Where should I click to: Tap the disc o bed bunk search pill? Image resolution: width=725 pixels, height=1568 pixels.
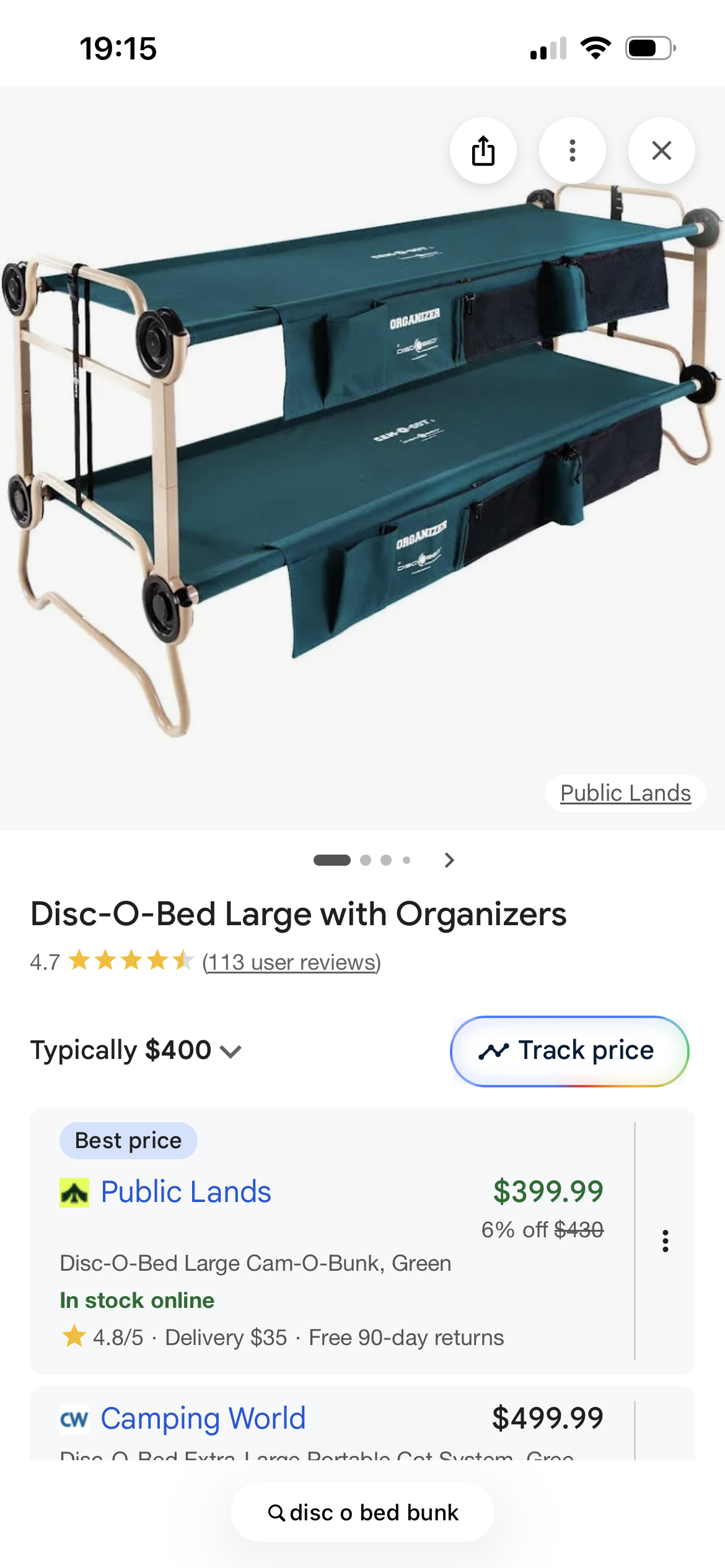click(362, 1512)
